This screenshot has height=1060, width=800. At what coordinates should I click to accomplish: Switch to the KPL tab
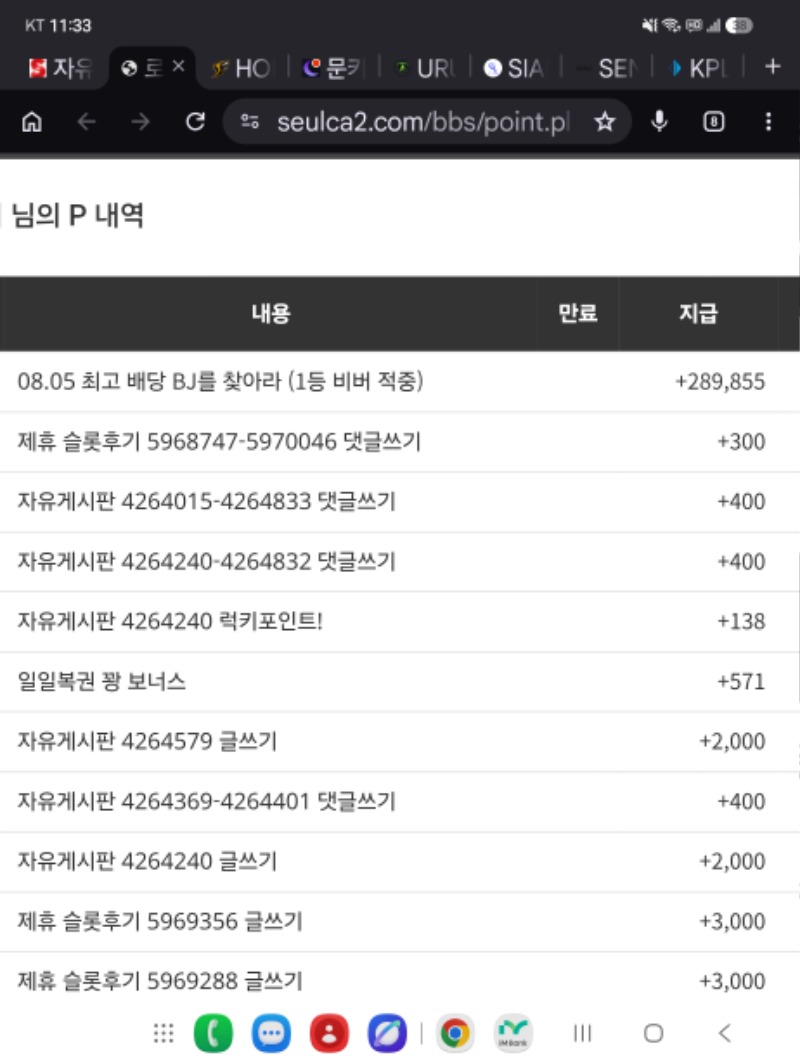click(698, 68)
